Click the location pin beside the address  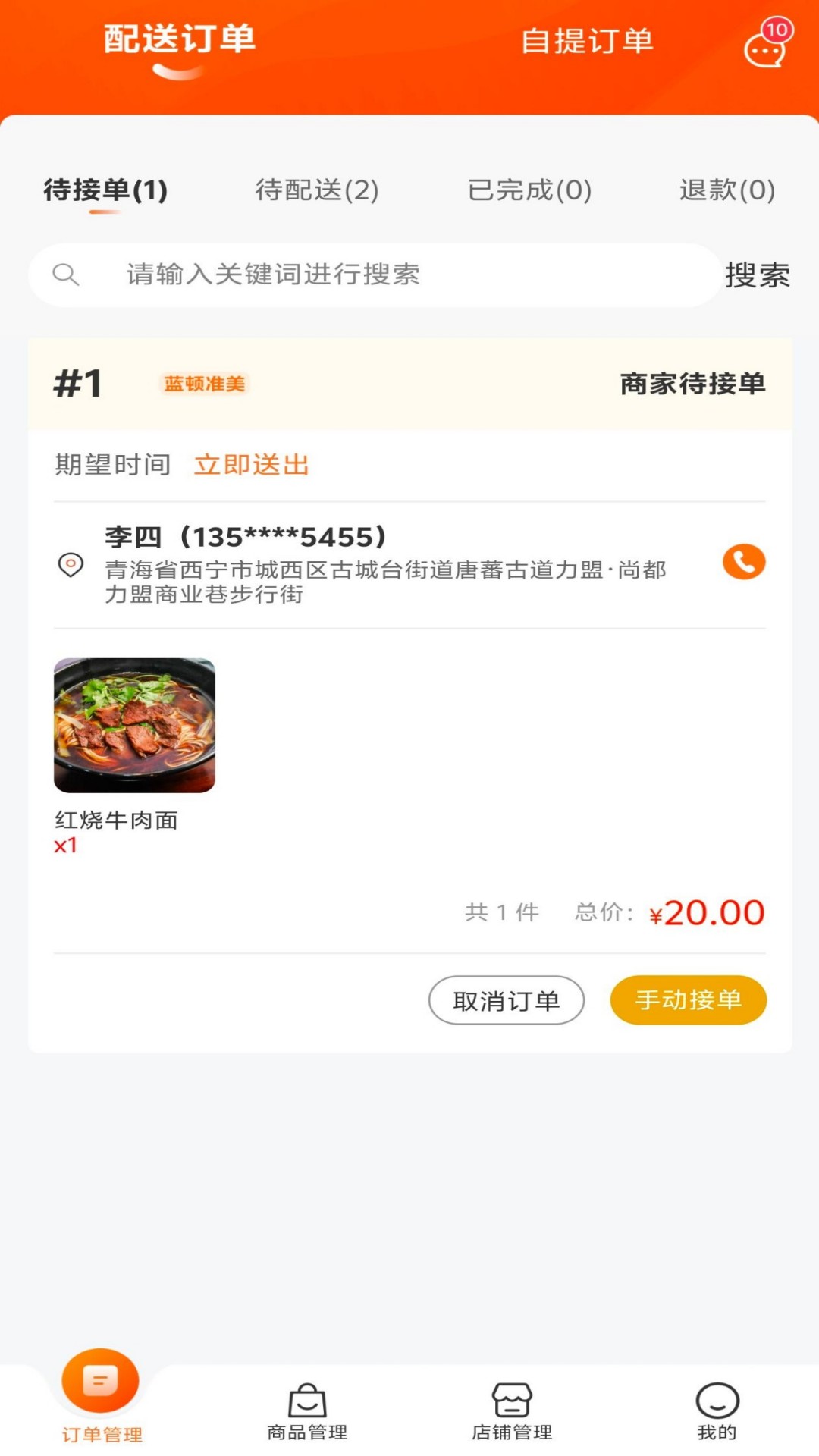[x=70, y=565]
